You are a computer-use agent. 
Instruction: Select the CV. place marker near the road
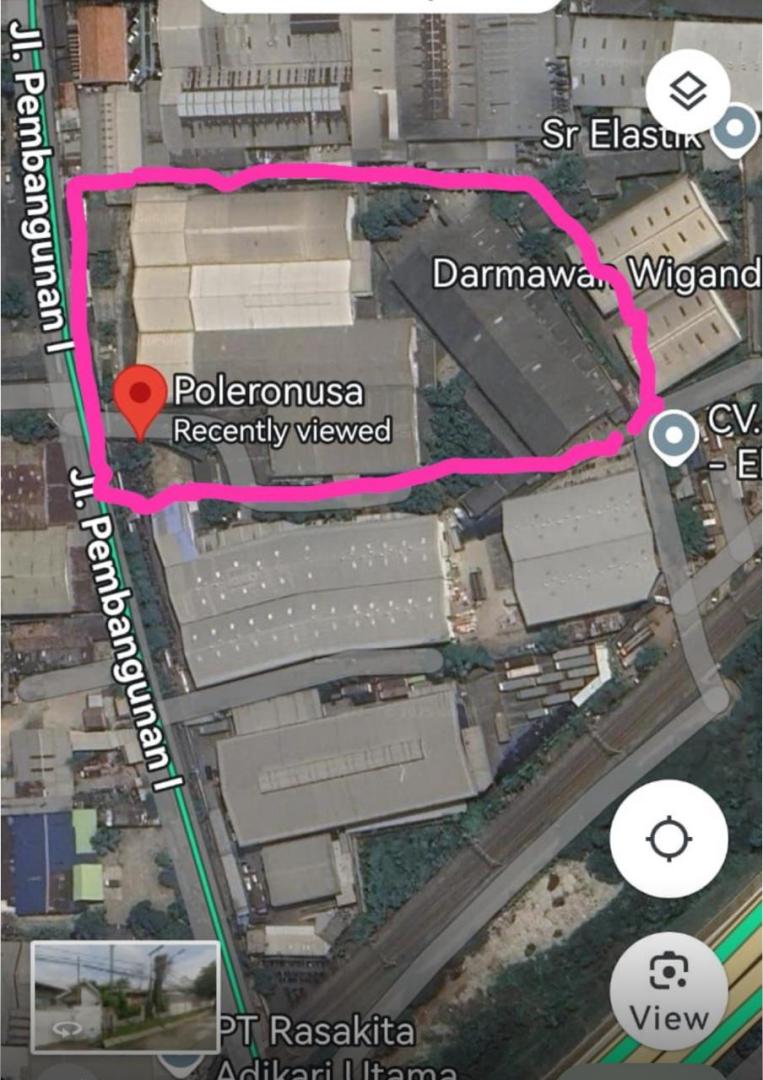pyautogui.click(x=673, y=436)
